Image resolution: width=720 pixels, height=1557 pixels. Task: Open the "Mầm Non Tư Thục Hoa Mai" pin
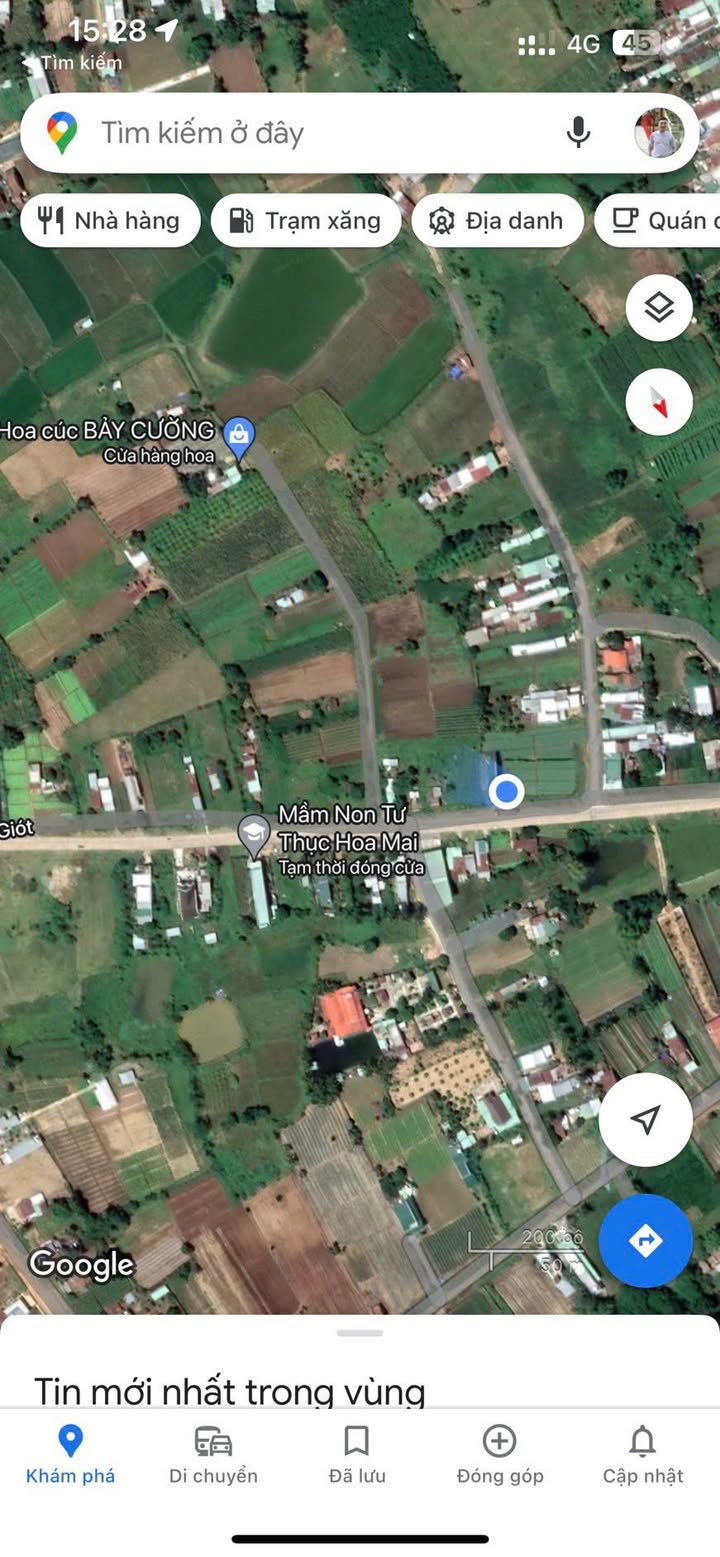pos(254,834)
